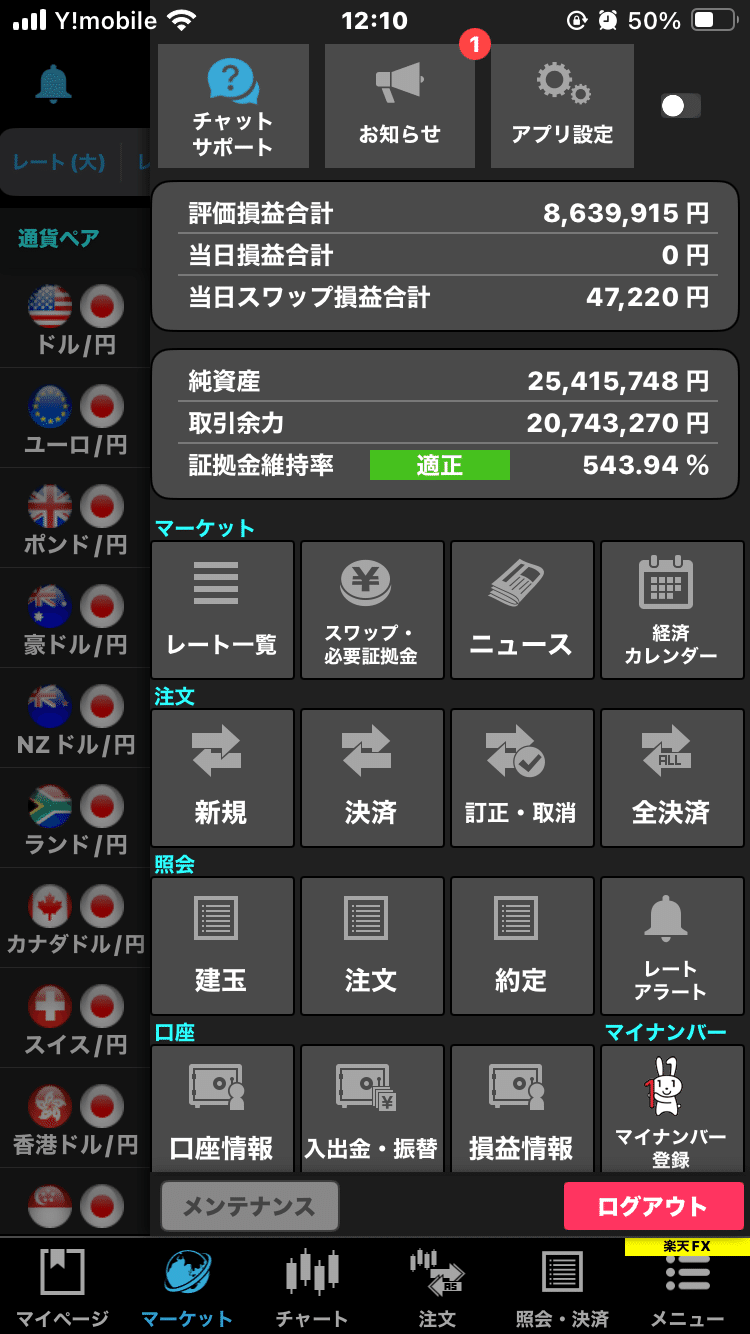Open the ニュース news screen
Screen dimensions: 750x1334
(x=522, y=610)
